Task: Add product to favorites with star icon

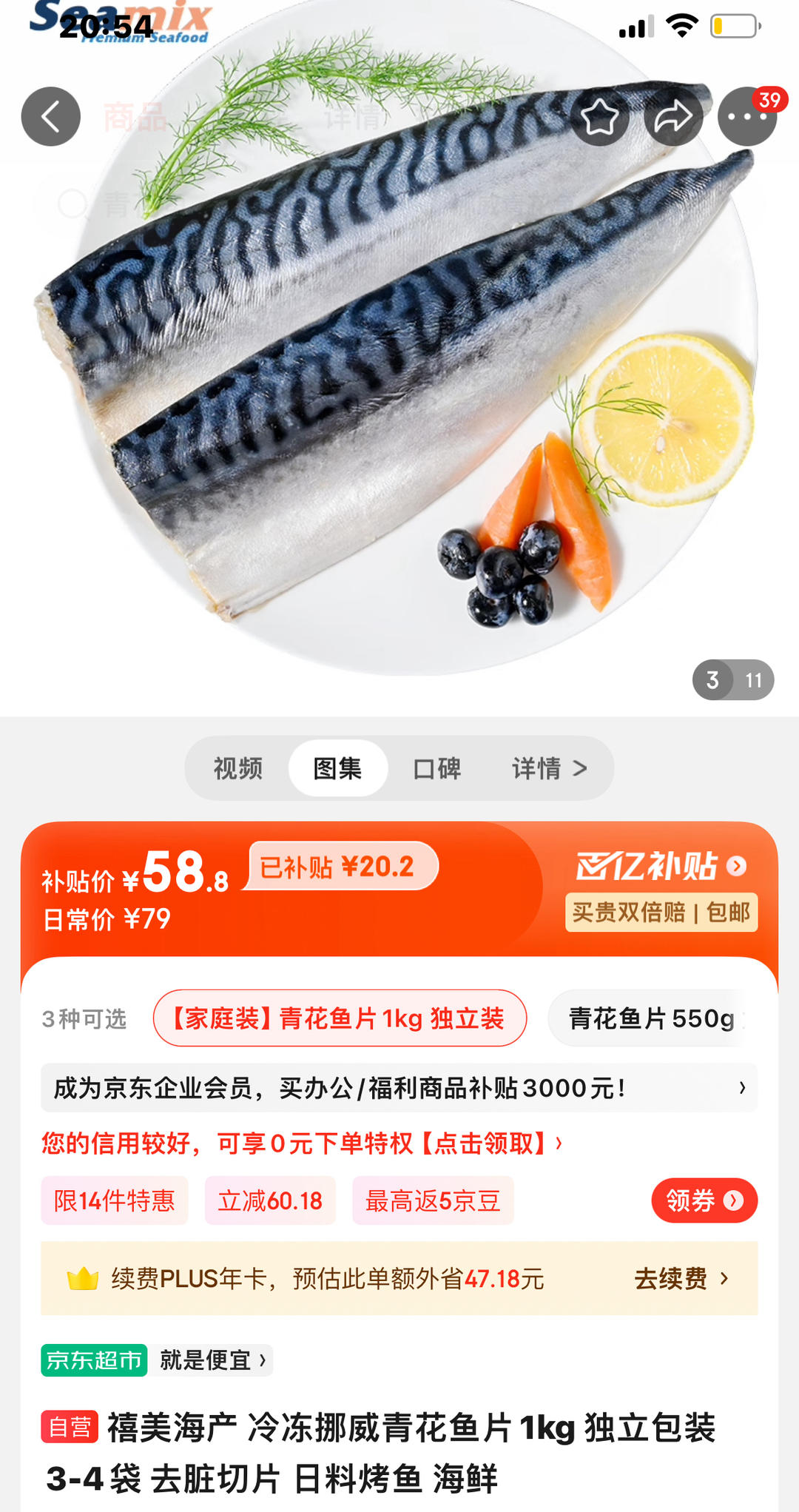Action: point(599,116)
